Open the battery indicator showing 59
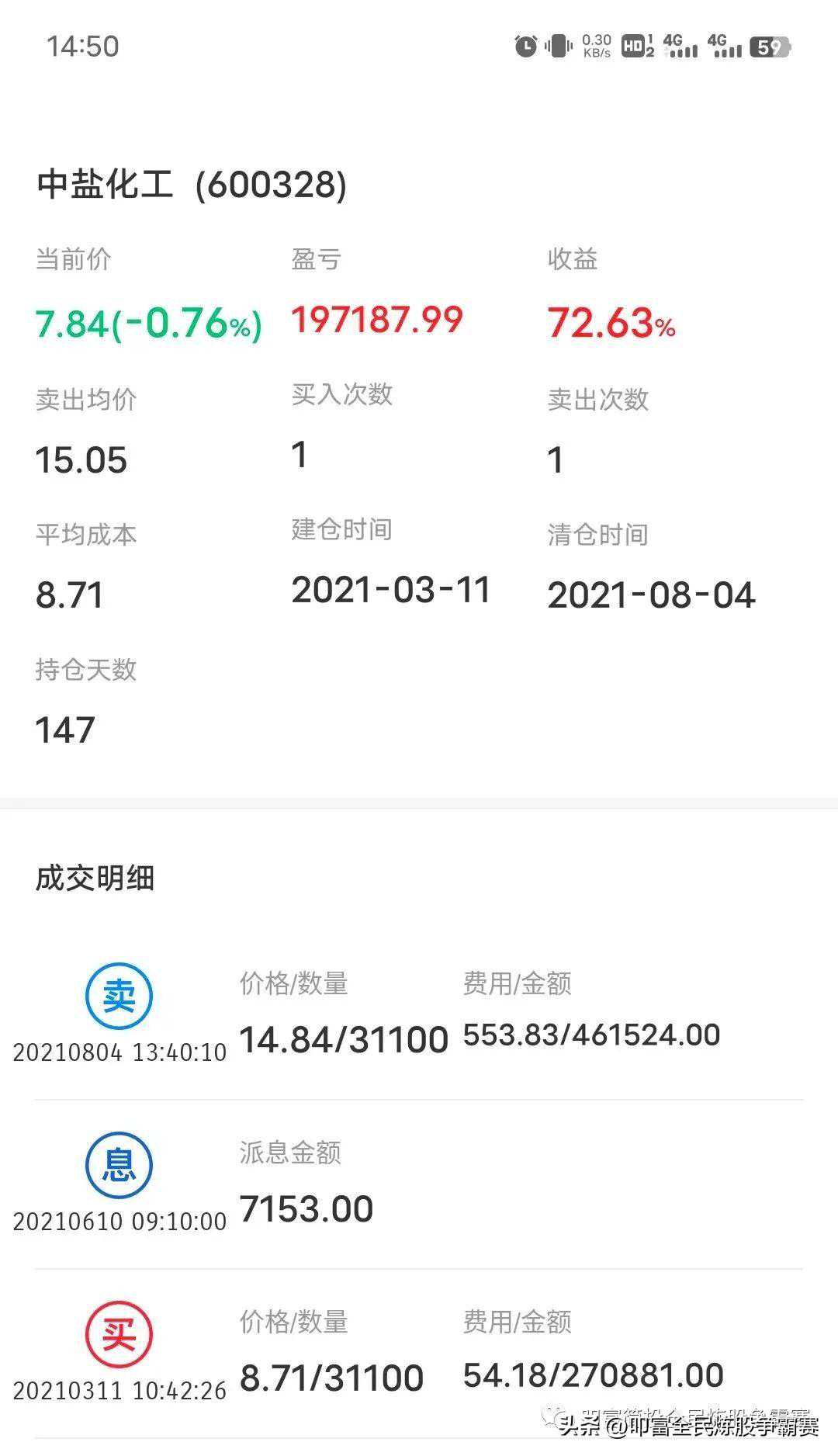838x1456 pixels. tap(768, 47)
